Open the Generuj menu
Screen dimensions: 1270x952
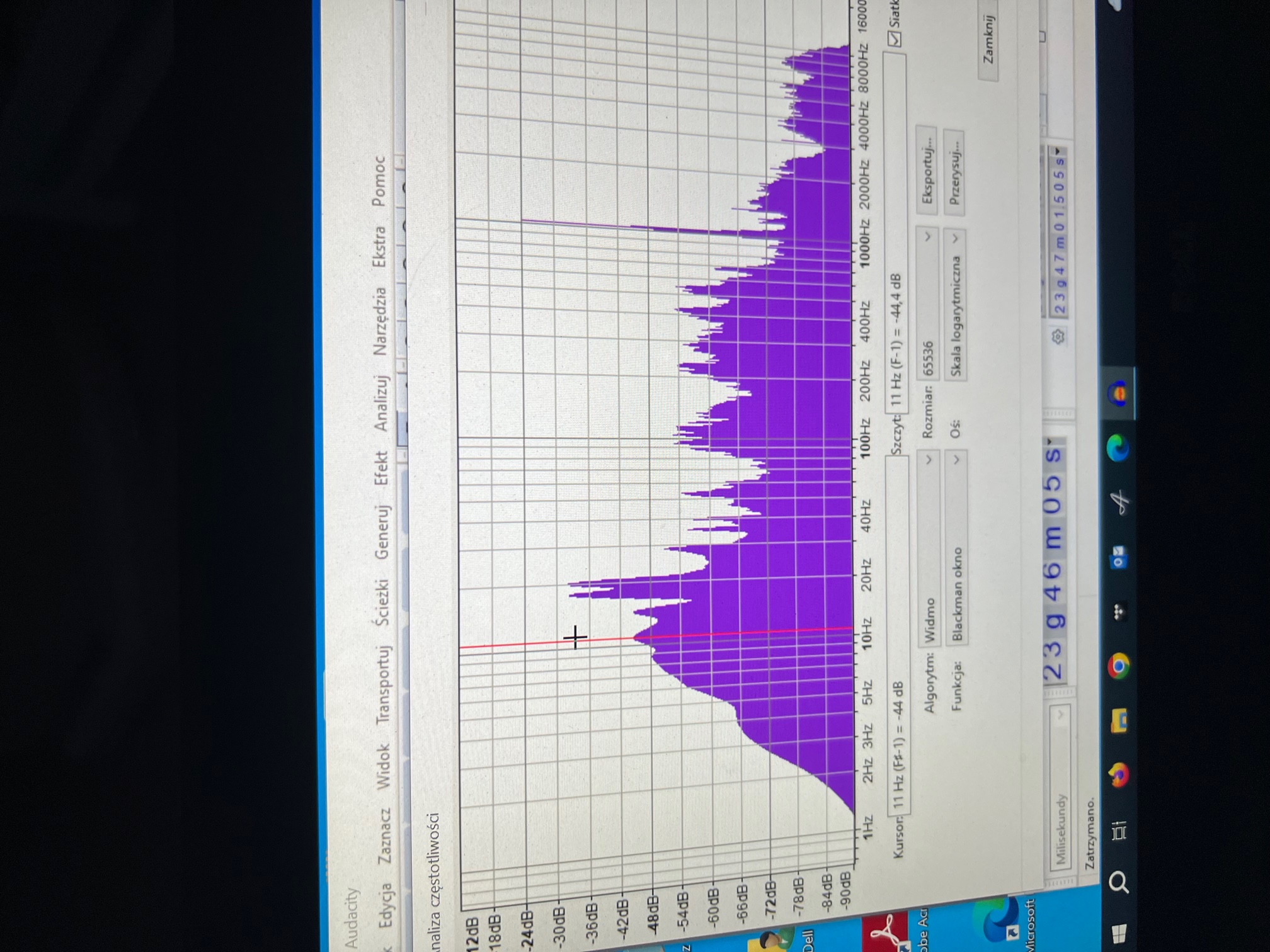click(x=382, y=533)
